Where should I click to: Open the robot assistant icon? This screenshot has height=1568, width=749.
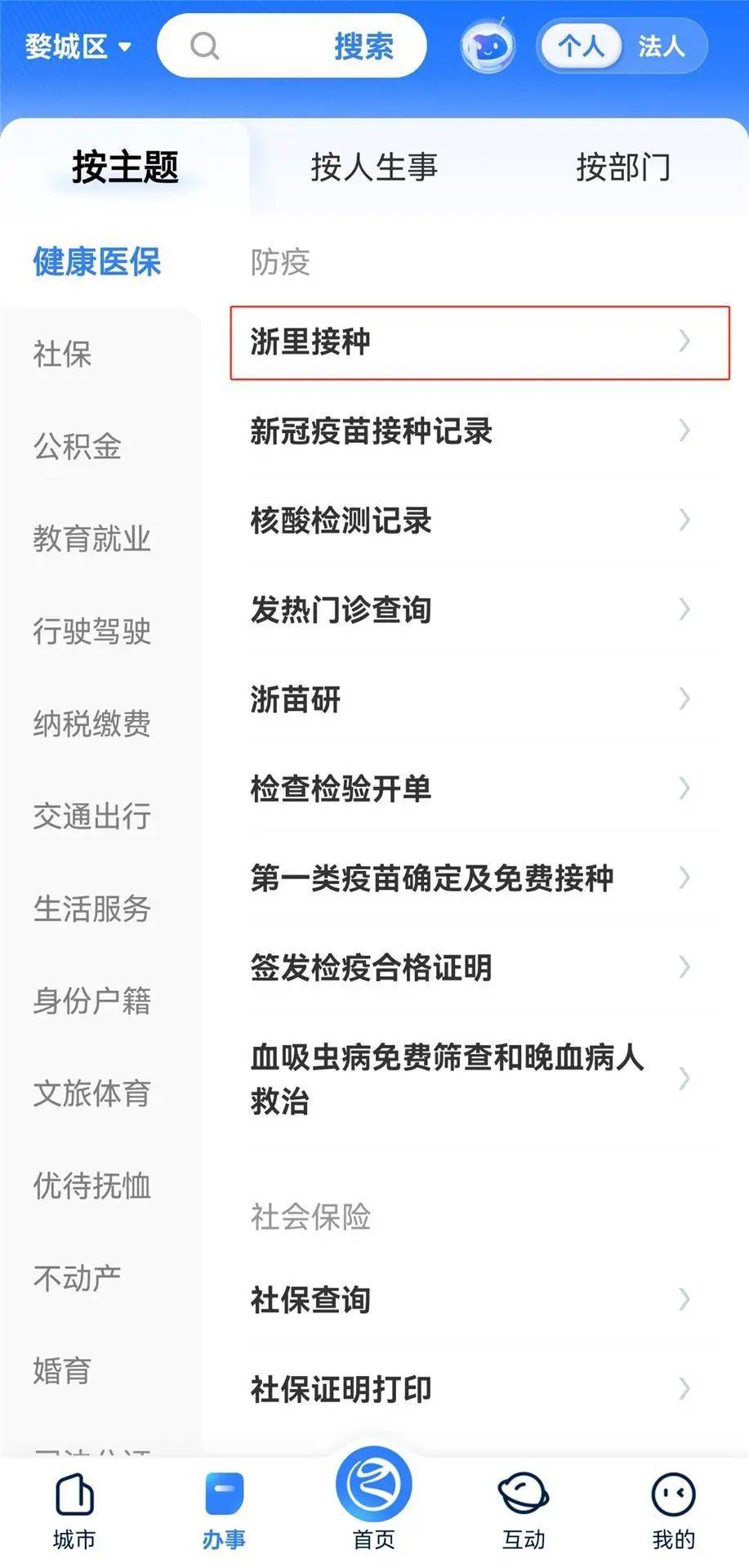(487, 46)
